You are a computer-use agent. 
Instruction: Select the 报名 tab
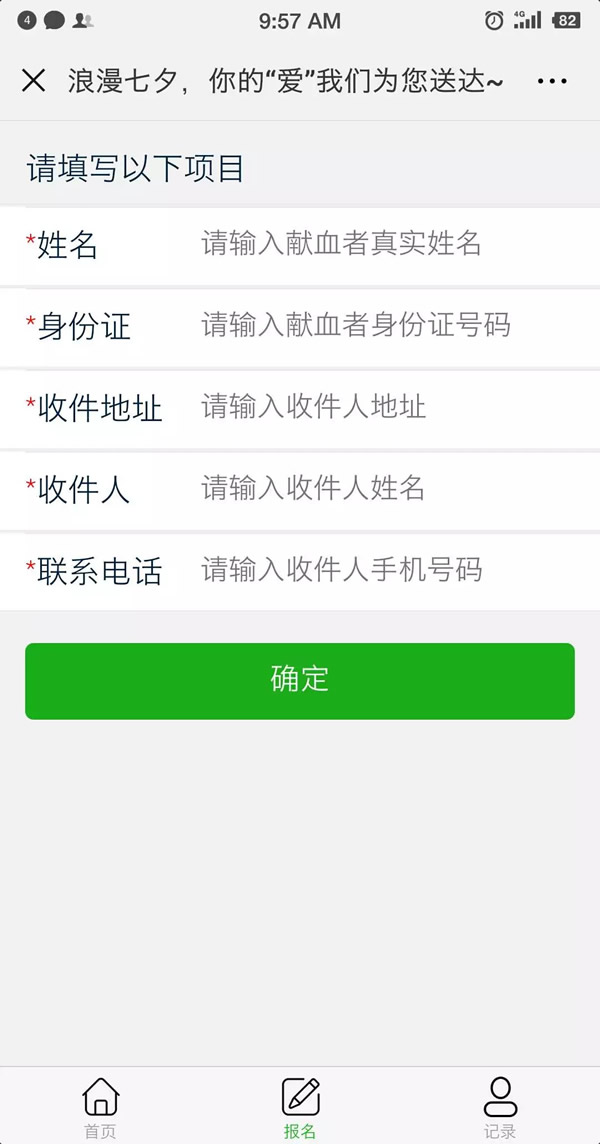[x=300, y=1108]
